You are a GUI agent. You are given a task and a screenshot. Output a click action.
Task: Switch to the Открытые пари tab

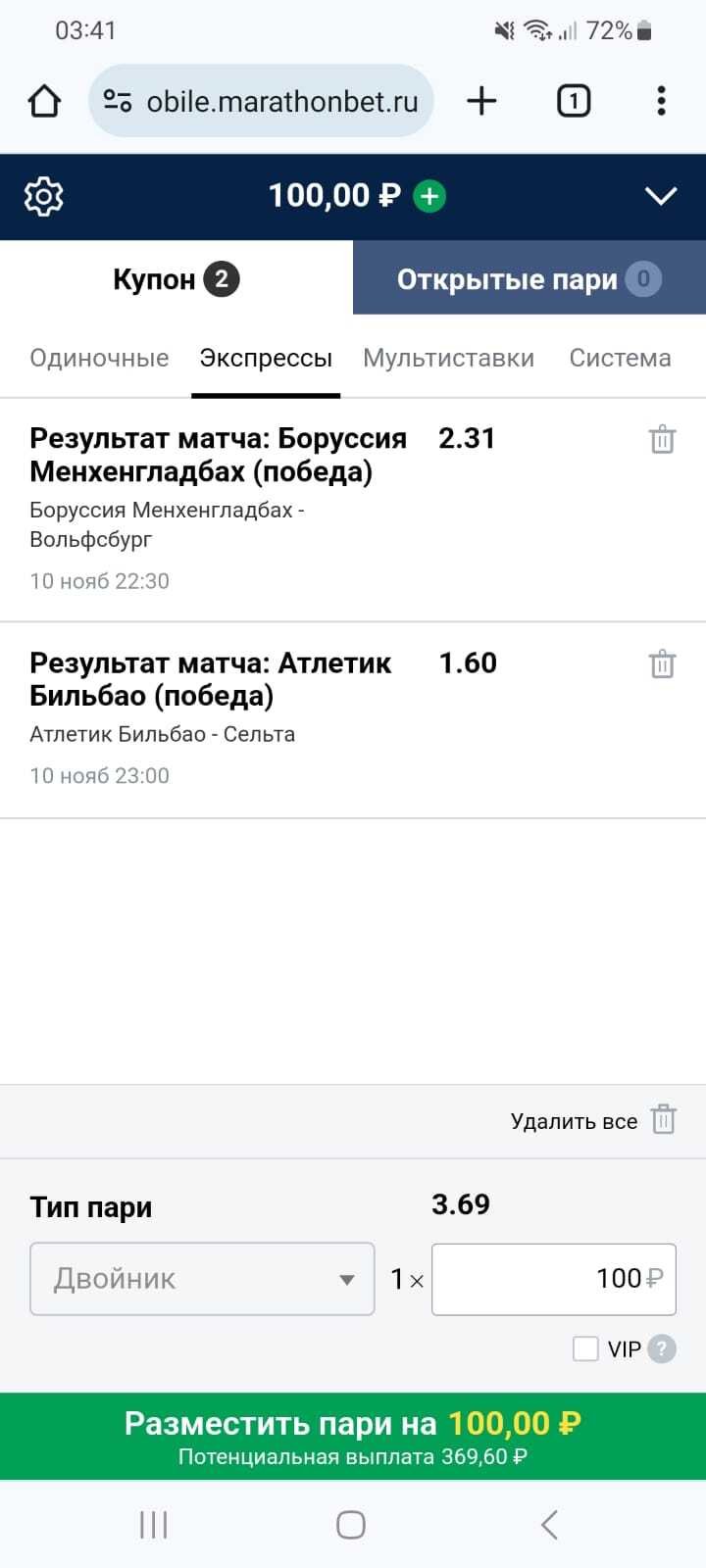point(529,279)
